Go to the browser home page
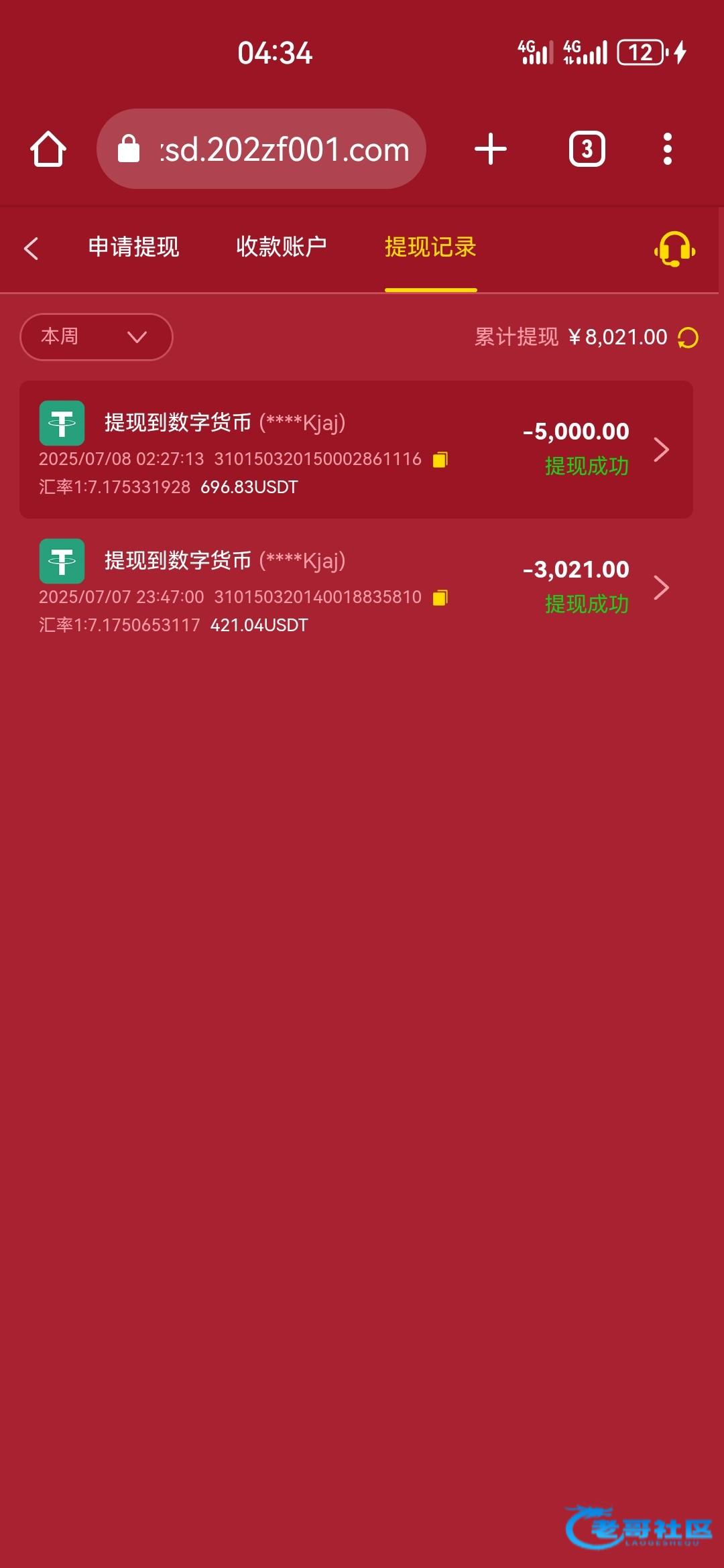 48,149
